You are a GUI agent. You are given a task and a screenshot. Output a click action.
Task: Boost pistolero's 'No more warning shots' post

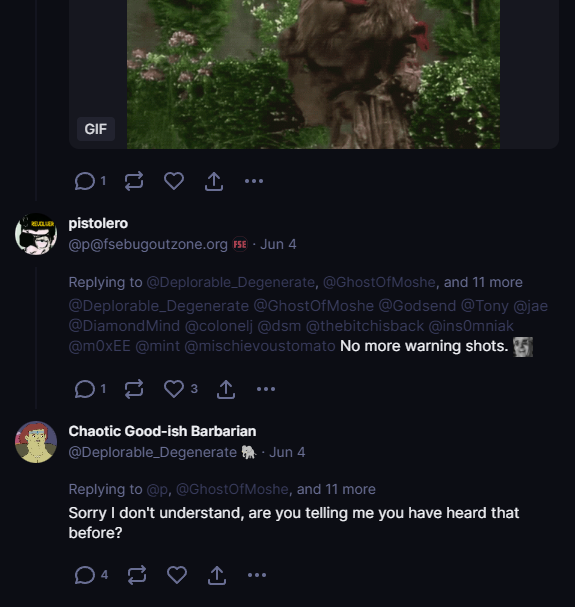134,389
